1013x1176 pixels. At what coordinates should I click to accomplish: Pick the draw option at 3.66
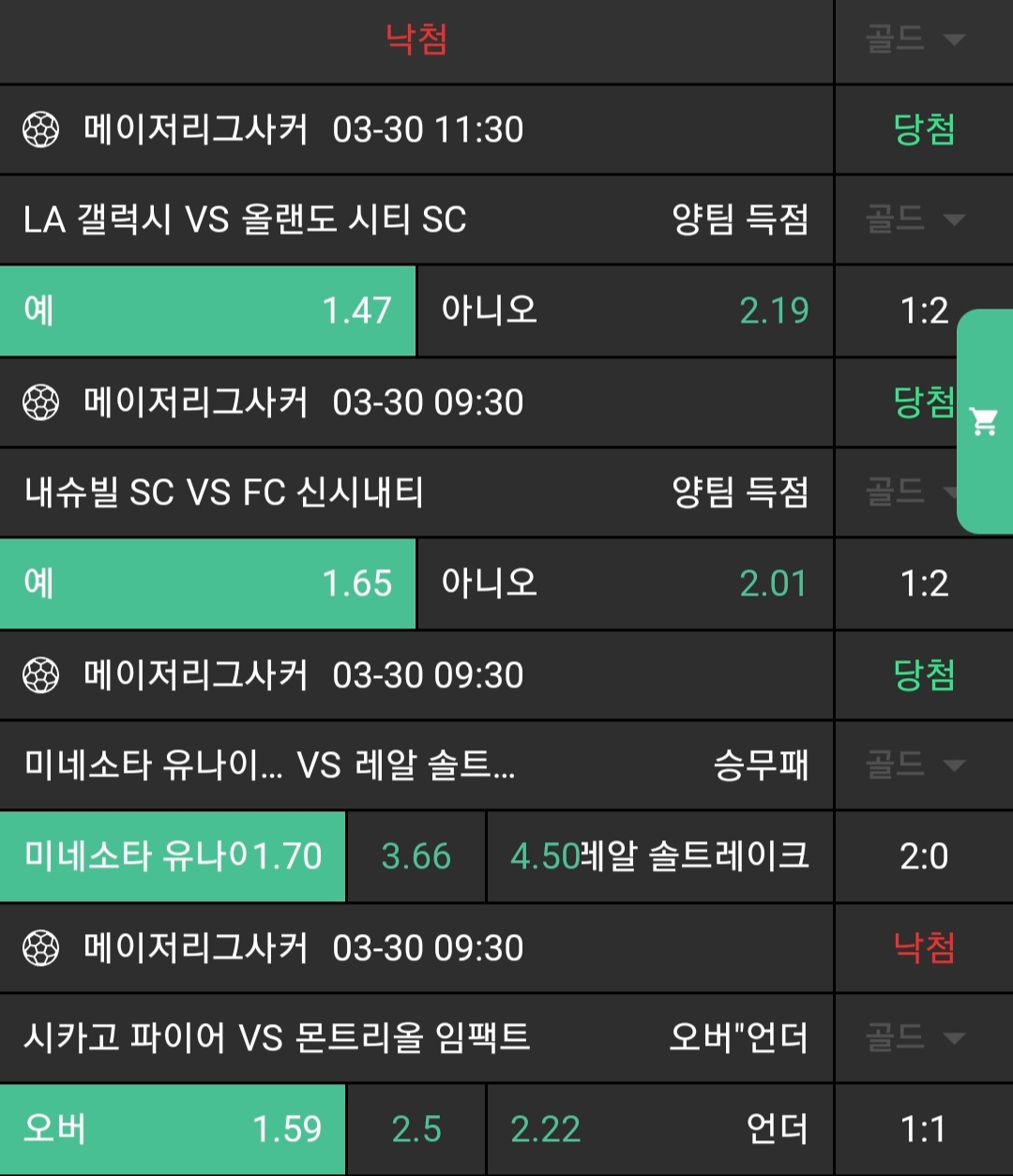click(416, 856)
